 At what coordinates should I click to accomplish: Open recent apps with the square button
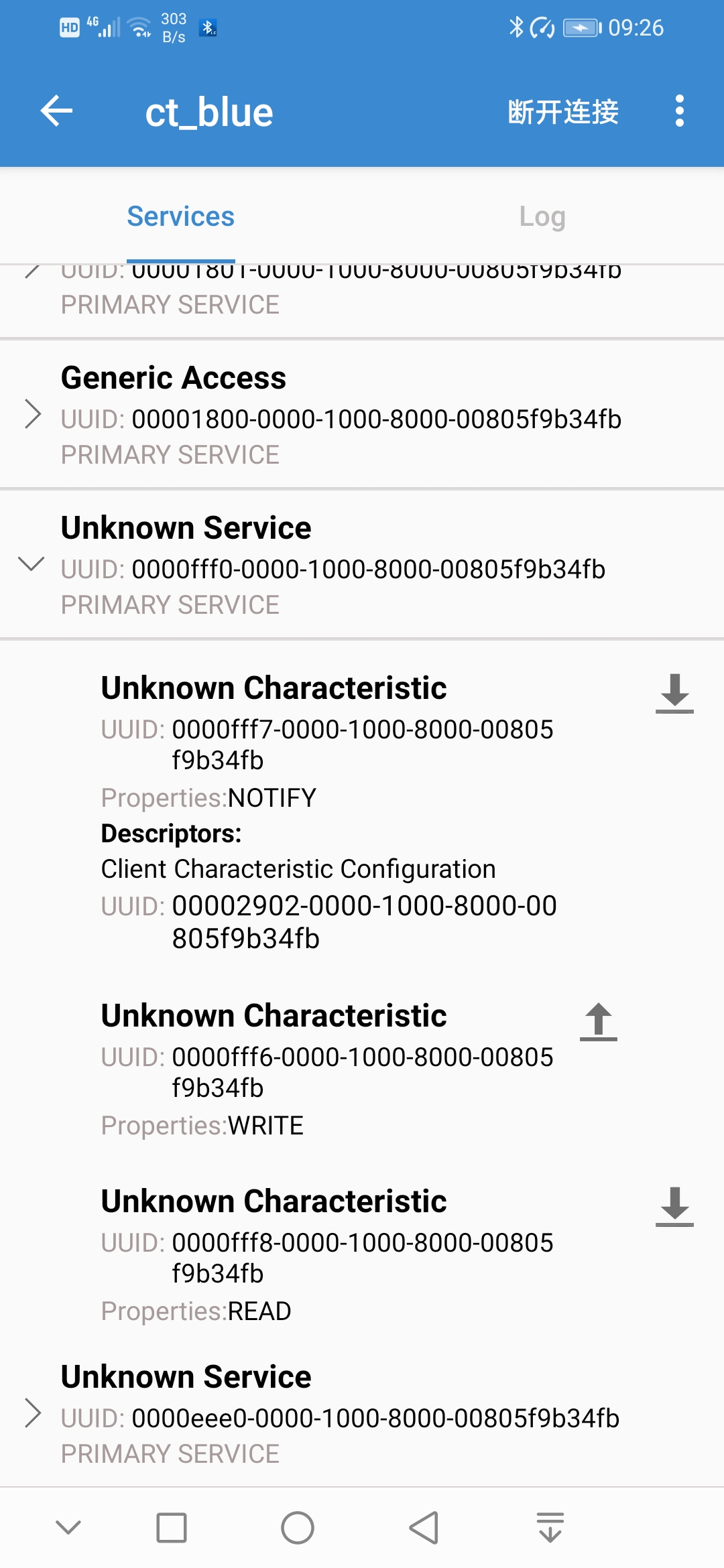tap(172, 1528)
